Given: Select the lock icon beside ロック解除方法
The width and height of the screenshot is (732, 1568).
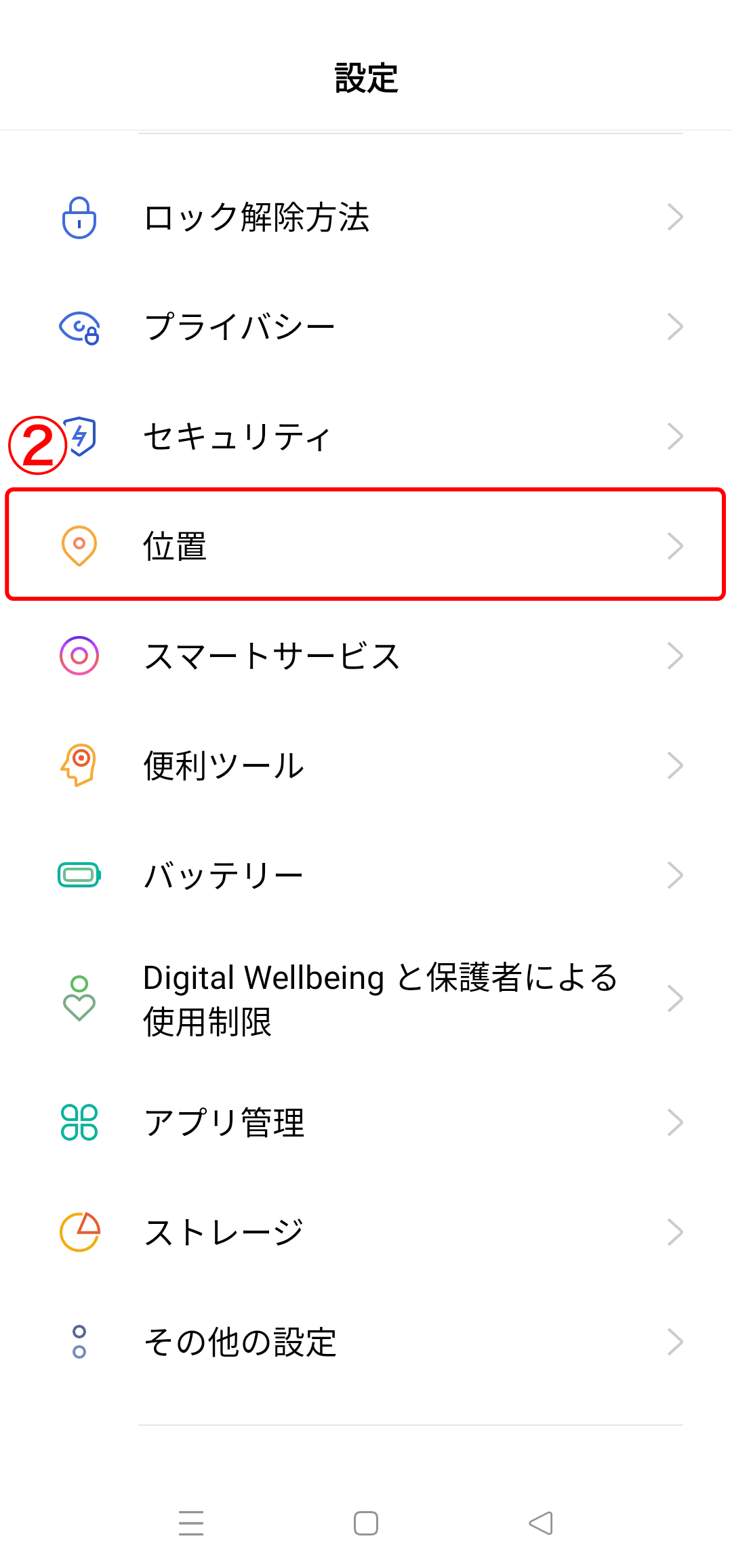Looking at the screenshot, I should 79,217.
